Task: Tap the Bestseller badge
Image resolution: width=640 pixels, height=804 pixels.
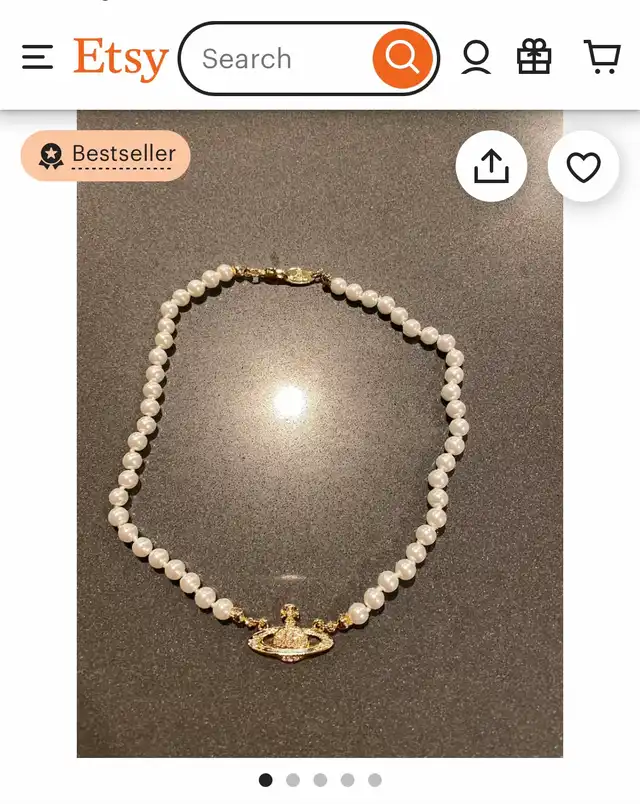Action: click(106, 155)
